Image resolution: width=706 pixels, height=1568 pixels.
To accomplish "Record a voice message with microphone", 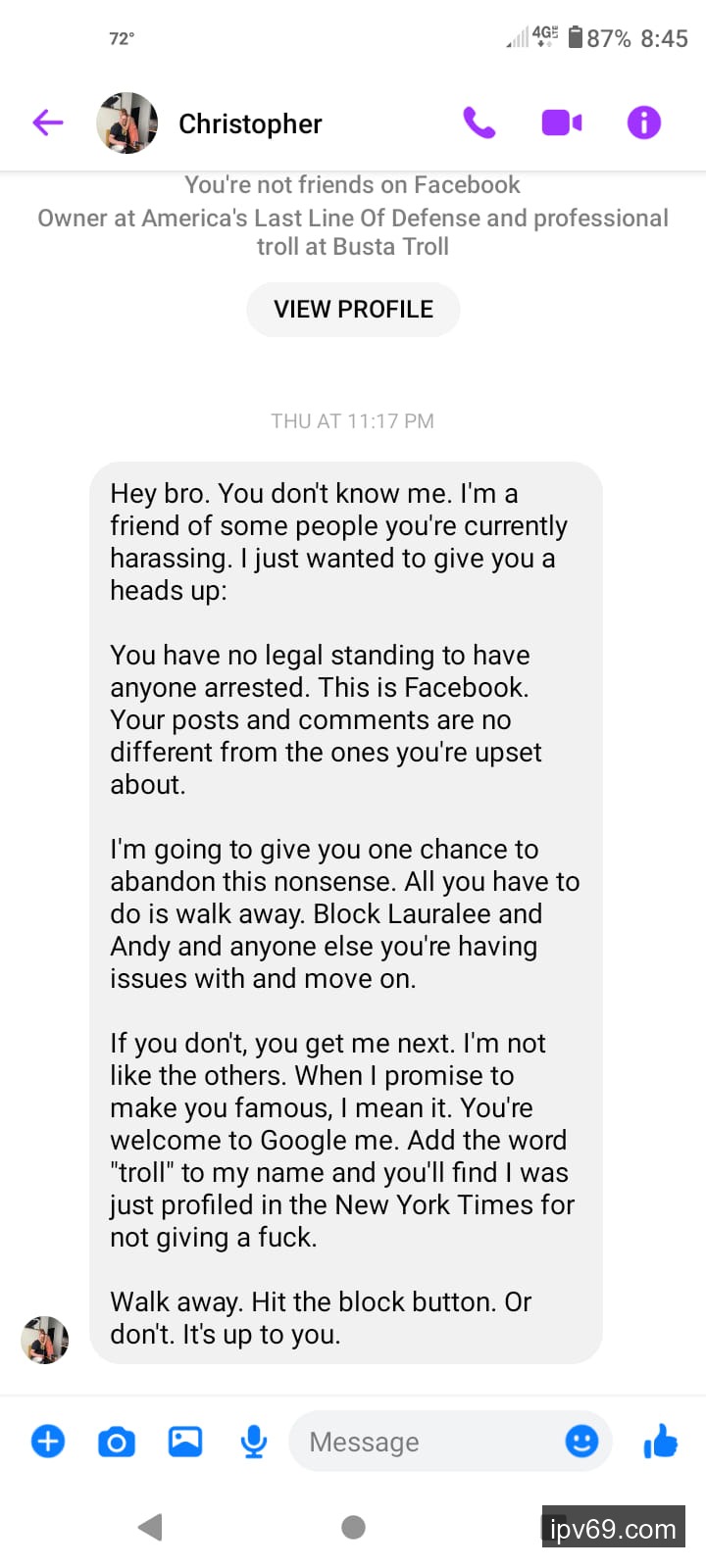I will [254, 1442].
